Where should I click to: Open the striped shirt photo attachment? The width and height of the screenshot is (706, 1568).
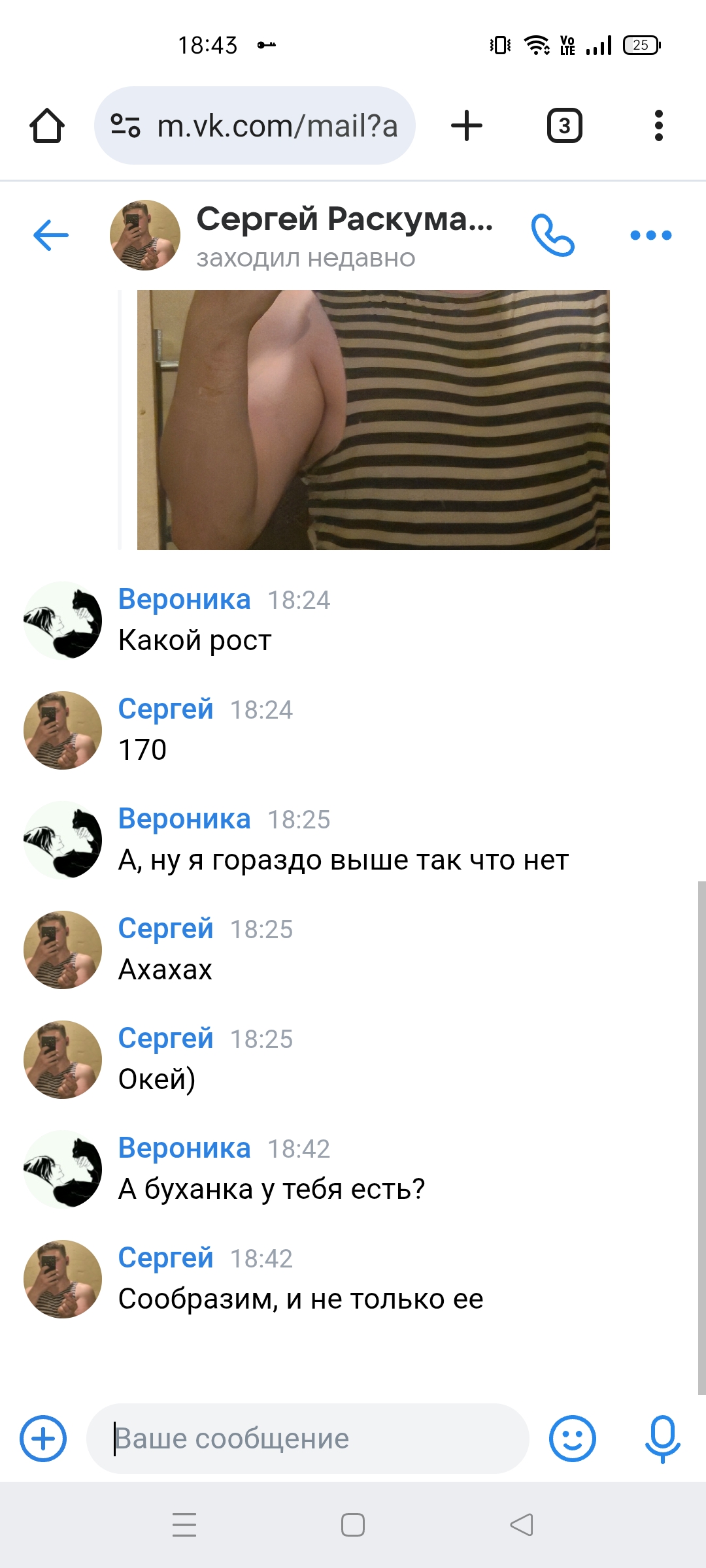tap(373, 419)
